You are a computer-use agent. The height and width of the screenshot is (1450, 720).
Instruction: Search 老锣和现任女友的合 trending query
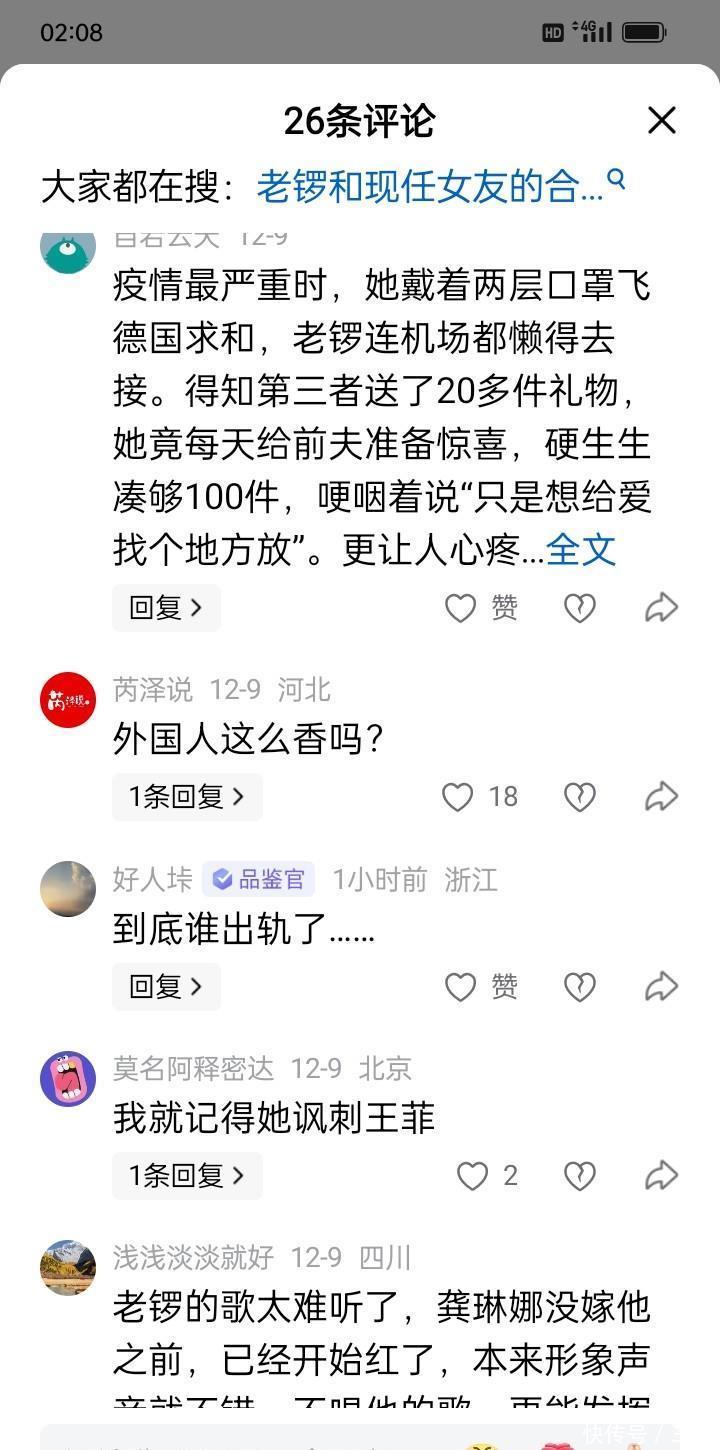[x=430, y=186]
